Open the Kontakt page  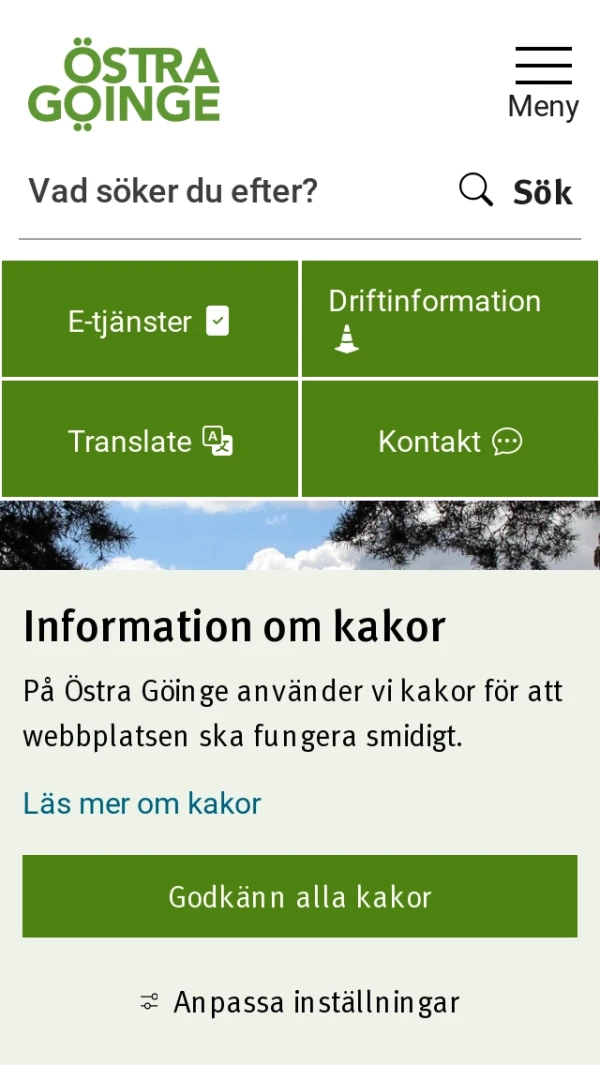pyautogui.click(x=449, y=441)
